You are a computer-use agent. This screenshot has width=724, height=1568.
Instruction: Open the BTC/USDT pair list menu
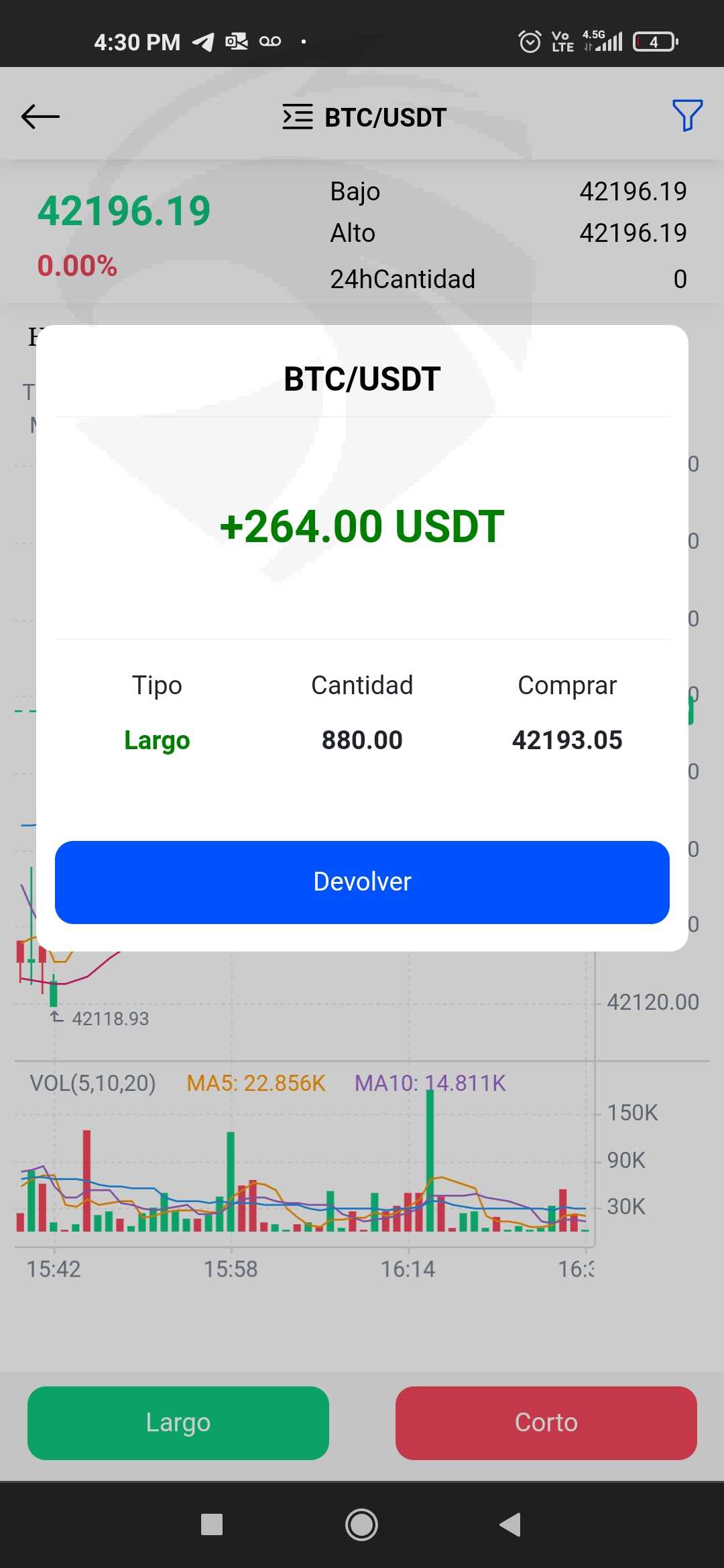pyautogui.click(x=364, y=117)
